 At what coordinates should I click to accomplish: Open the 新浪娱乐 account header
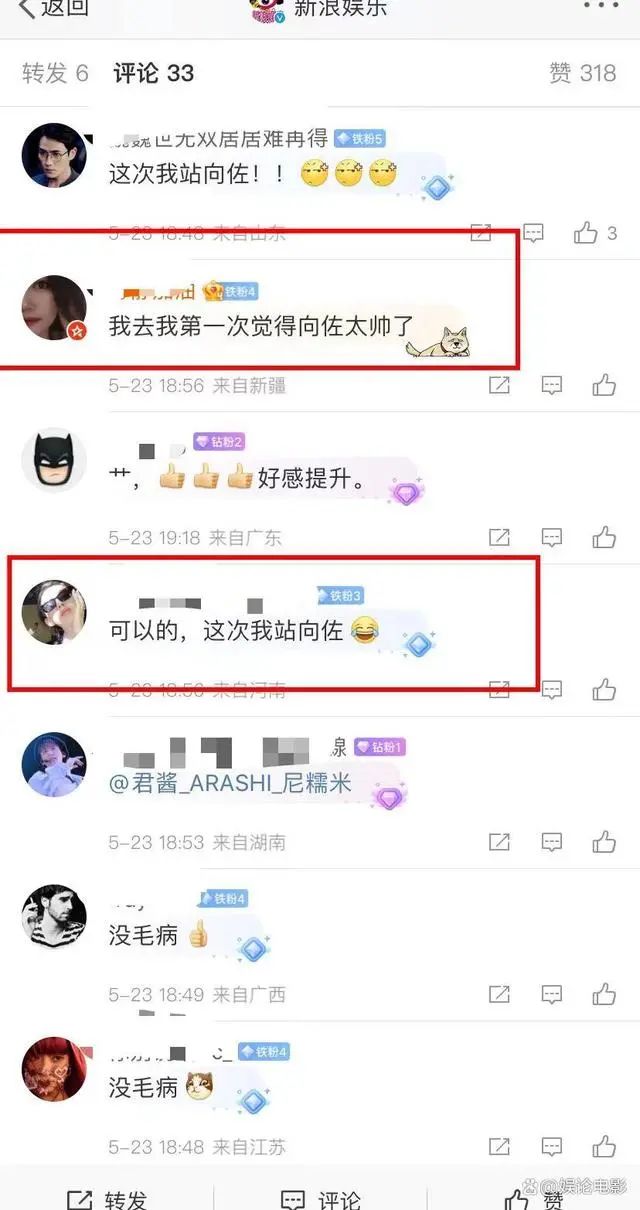point(318,9)
